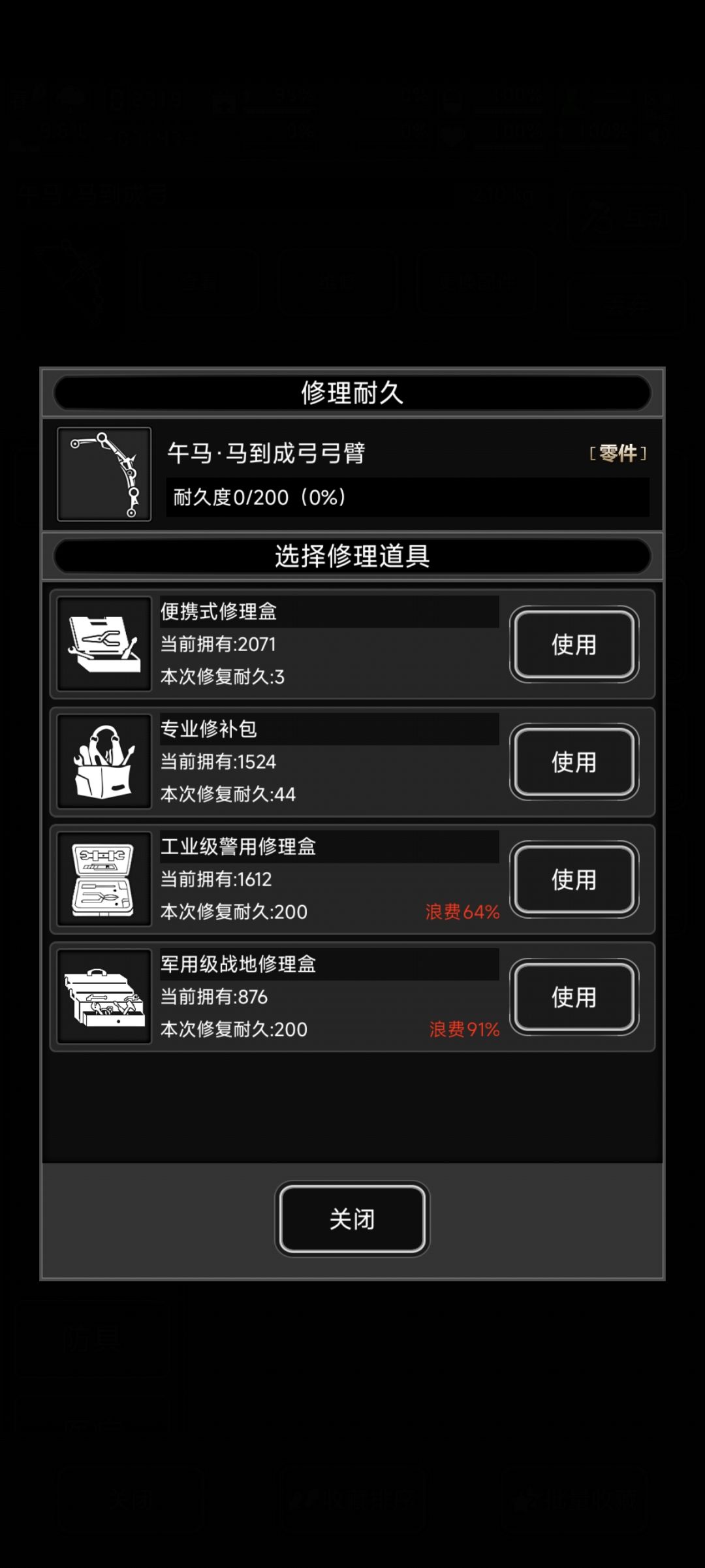Viewport: 705px width, 1568px height.
Task: Click 关闭 to close the repair dialog
Action: (352, 1217)
